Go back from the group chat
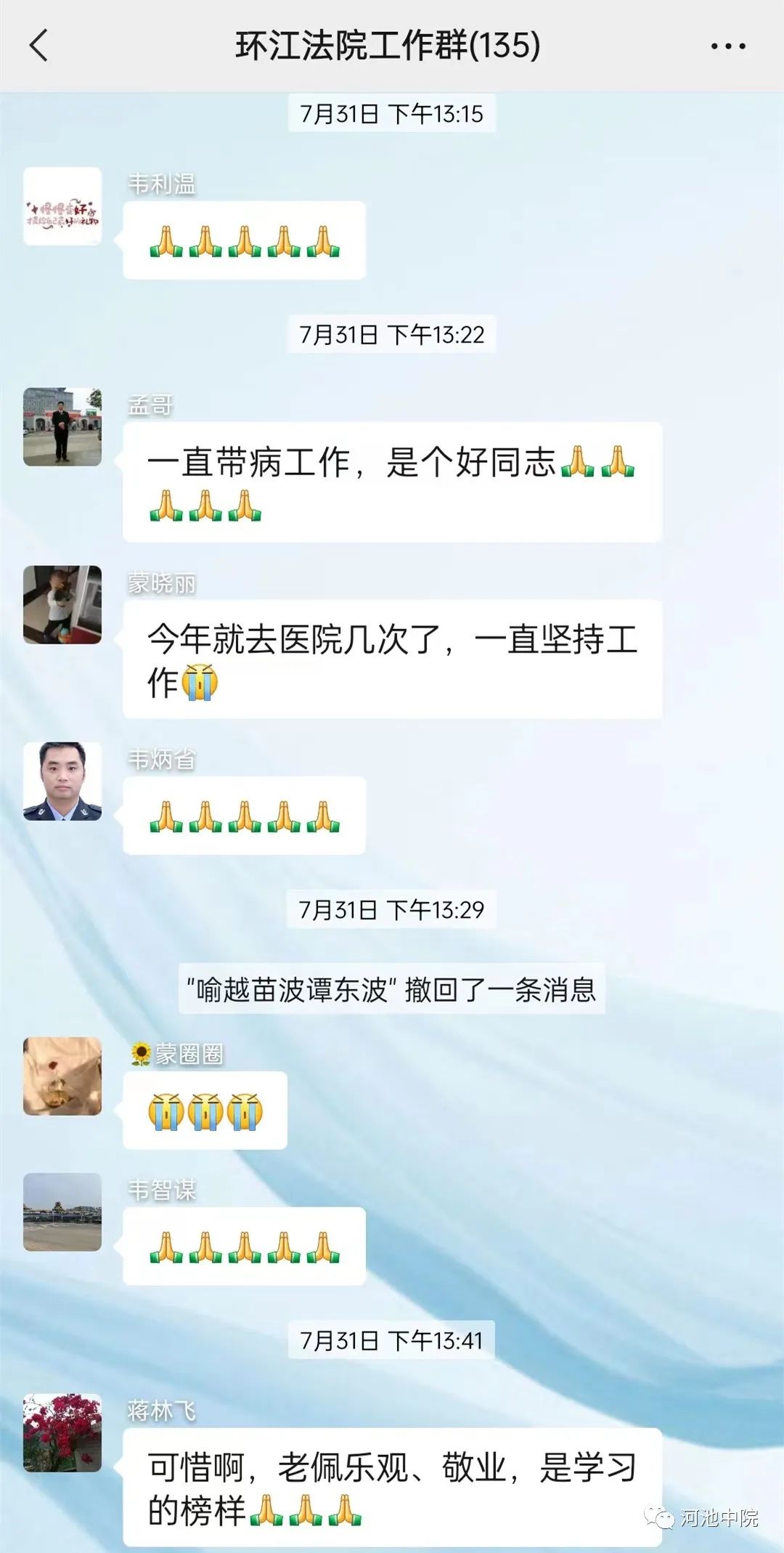Screen dimensions: 784x1553 39,46
